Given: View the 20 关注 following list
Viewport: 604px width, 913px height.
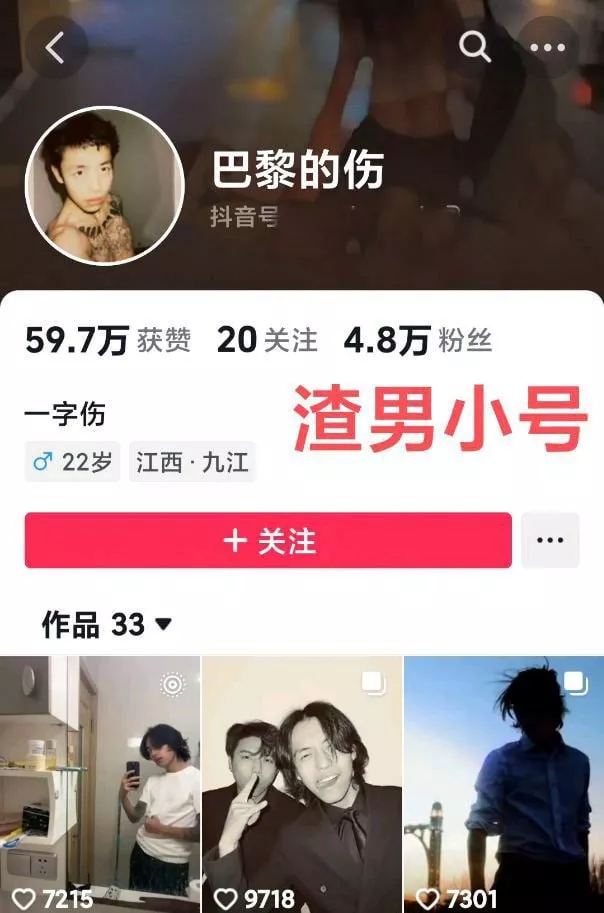Looking at the screenshot, I should [x=267, y=340].
